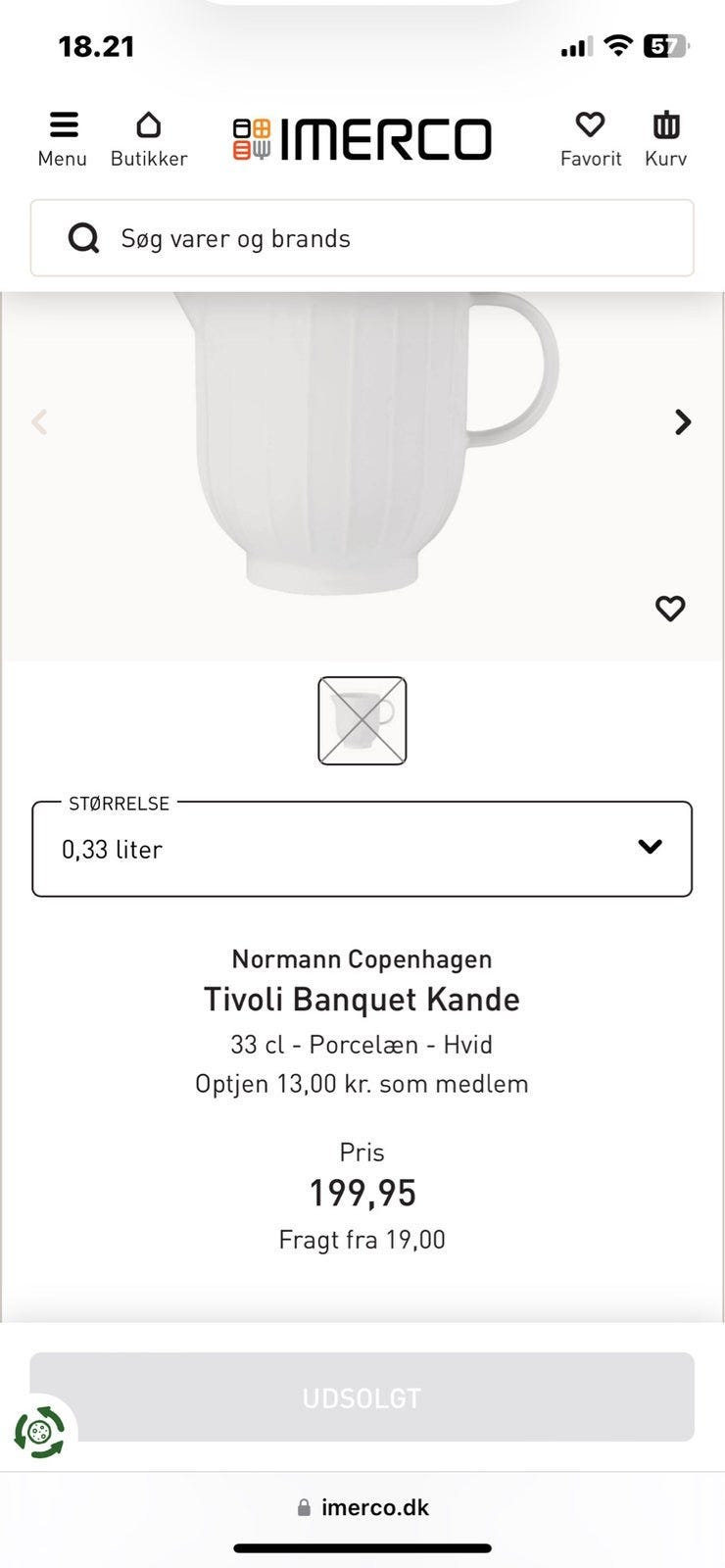Expand the 0,33 liter selector chevron
This screenshot has width=725, height=1568.
[x=650, y=847]
